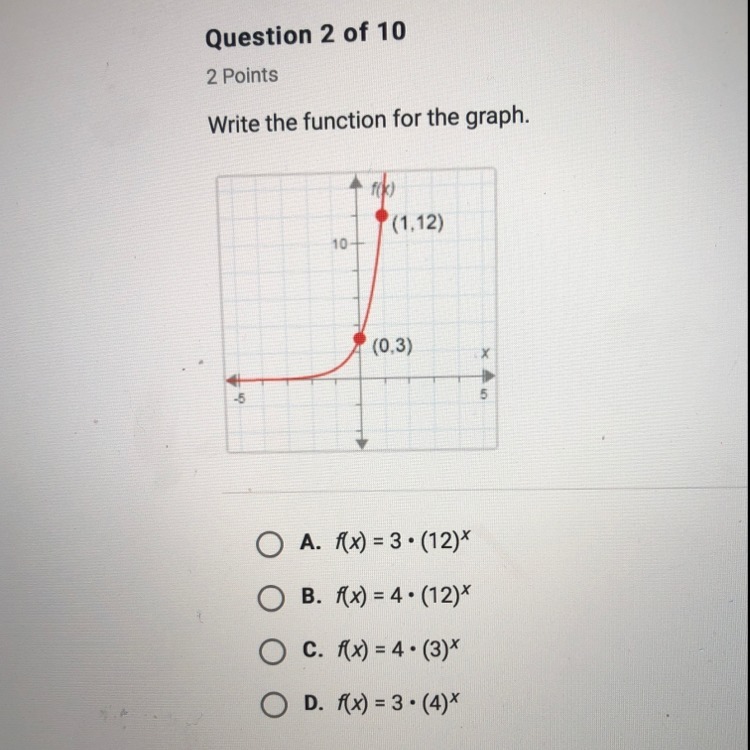Viewport: 750px width, 750px height.
Task: Select answer A, f(x) = 3·(12)^x
Action: point(267,544)
